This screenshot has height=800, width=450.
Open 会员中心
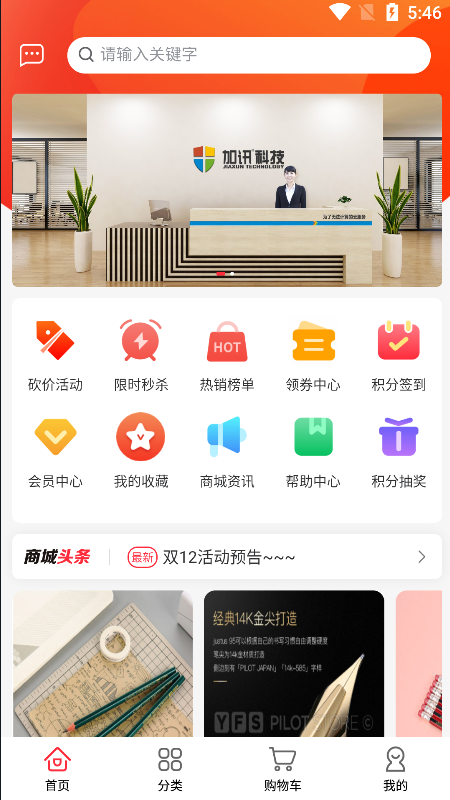tap(55, 452)
